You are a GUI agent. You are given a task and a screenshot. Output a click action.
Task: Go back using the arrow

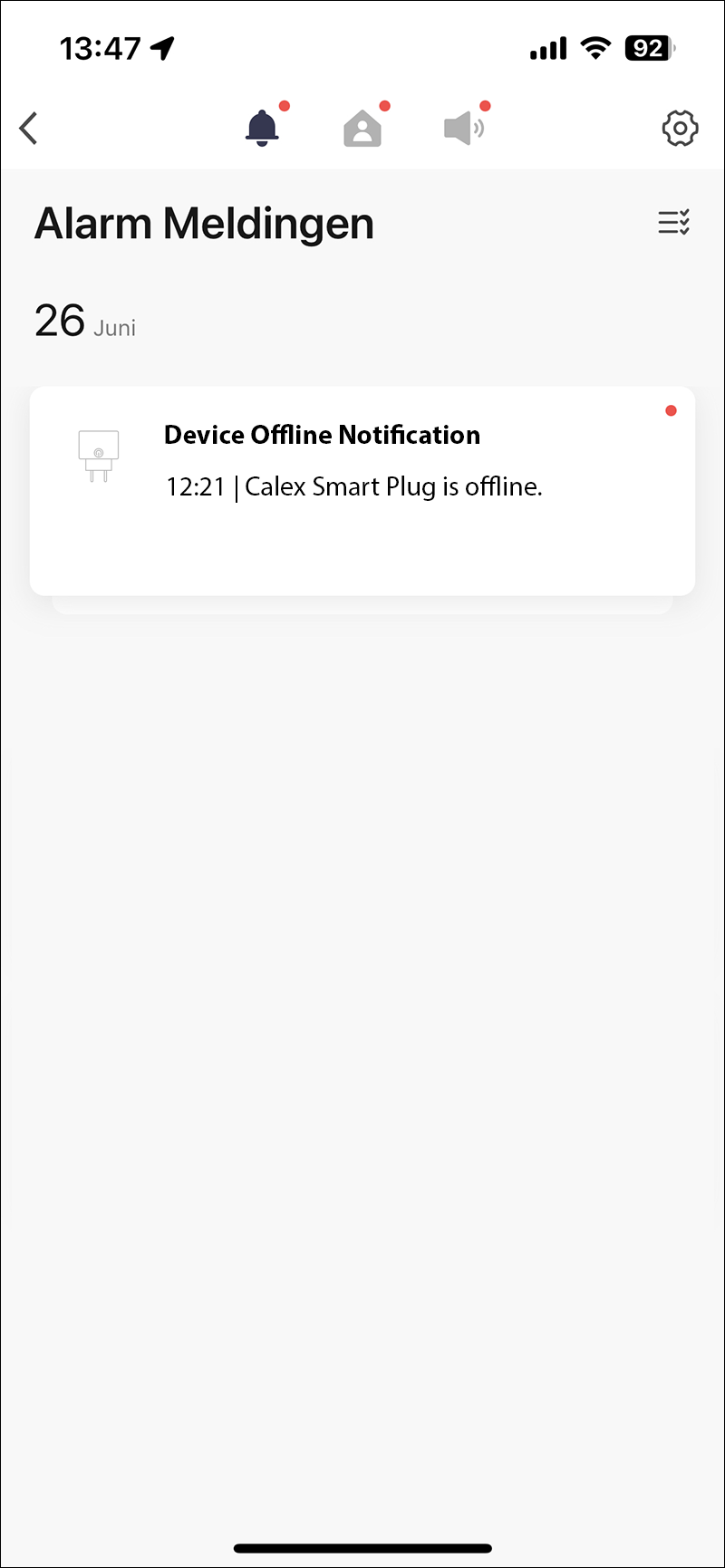29,128
